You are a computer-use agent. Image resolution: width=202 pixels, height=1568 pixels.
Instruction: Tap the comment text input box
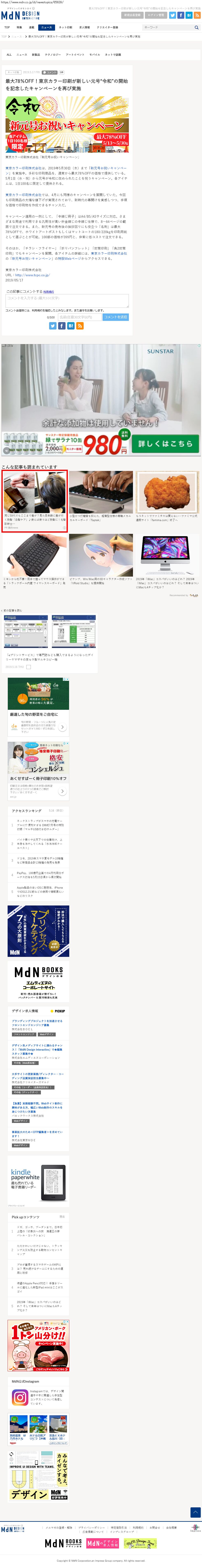67,301
